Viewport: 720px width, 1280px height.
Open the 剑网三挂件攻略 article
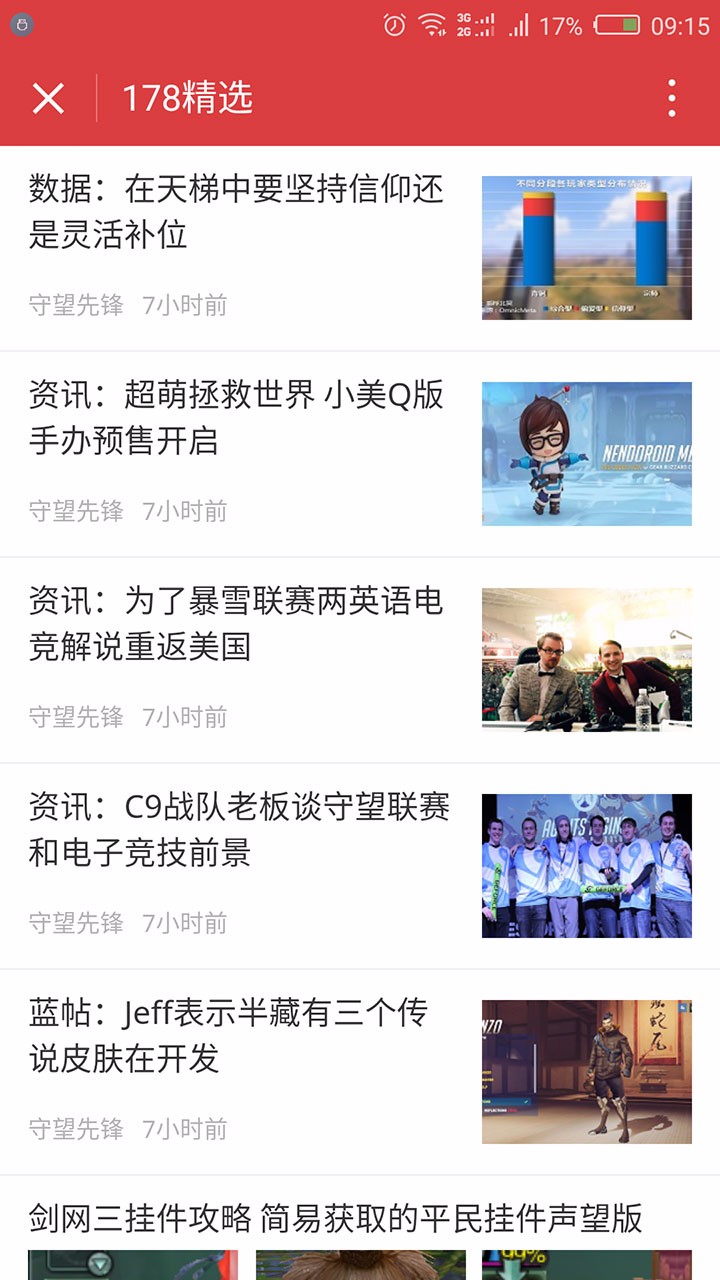coord(336,1218)
